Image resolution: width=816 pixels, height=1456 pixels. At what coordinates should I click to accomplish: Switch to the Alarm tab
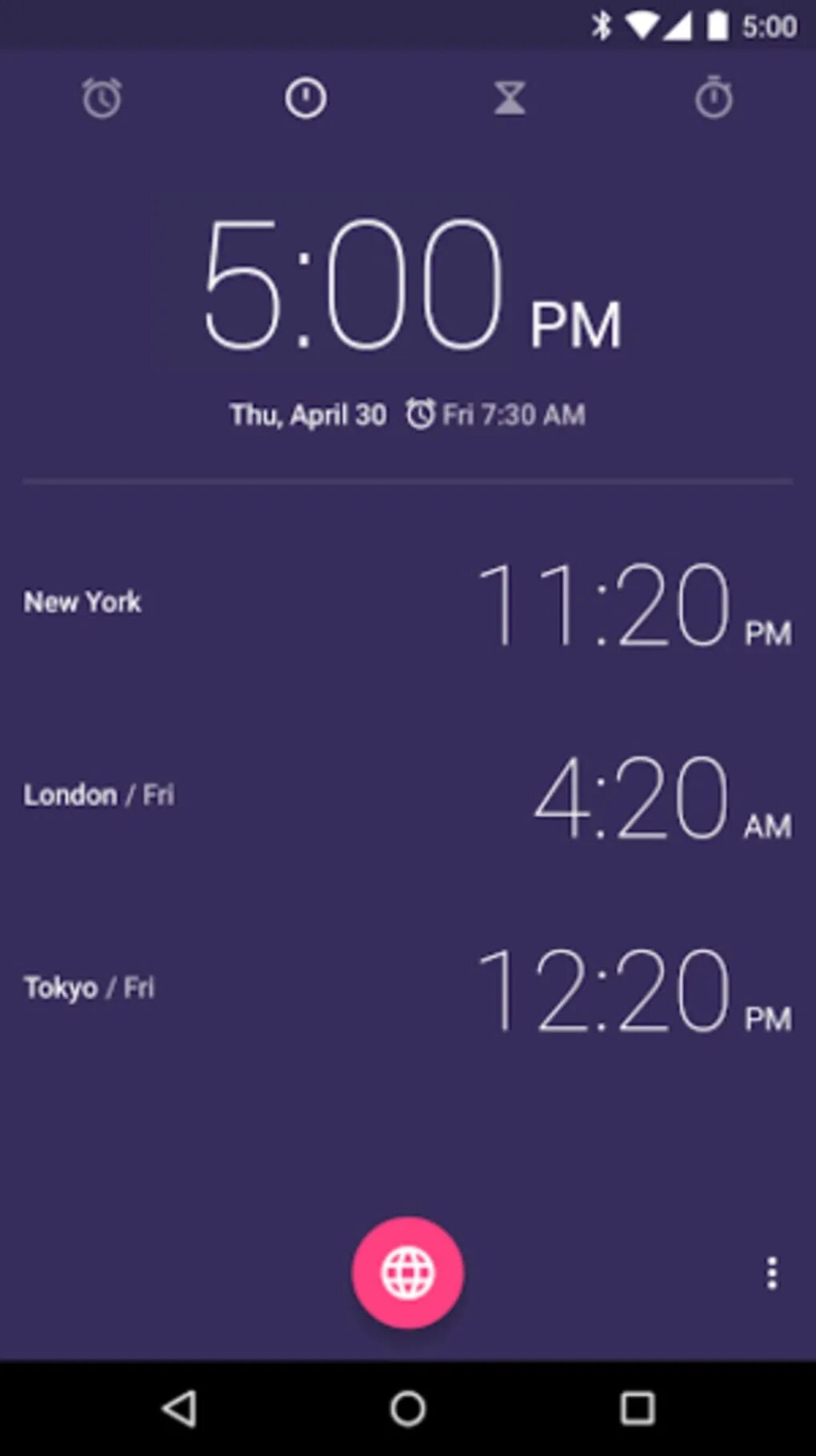pyautogui.click(x=102, y=98)
